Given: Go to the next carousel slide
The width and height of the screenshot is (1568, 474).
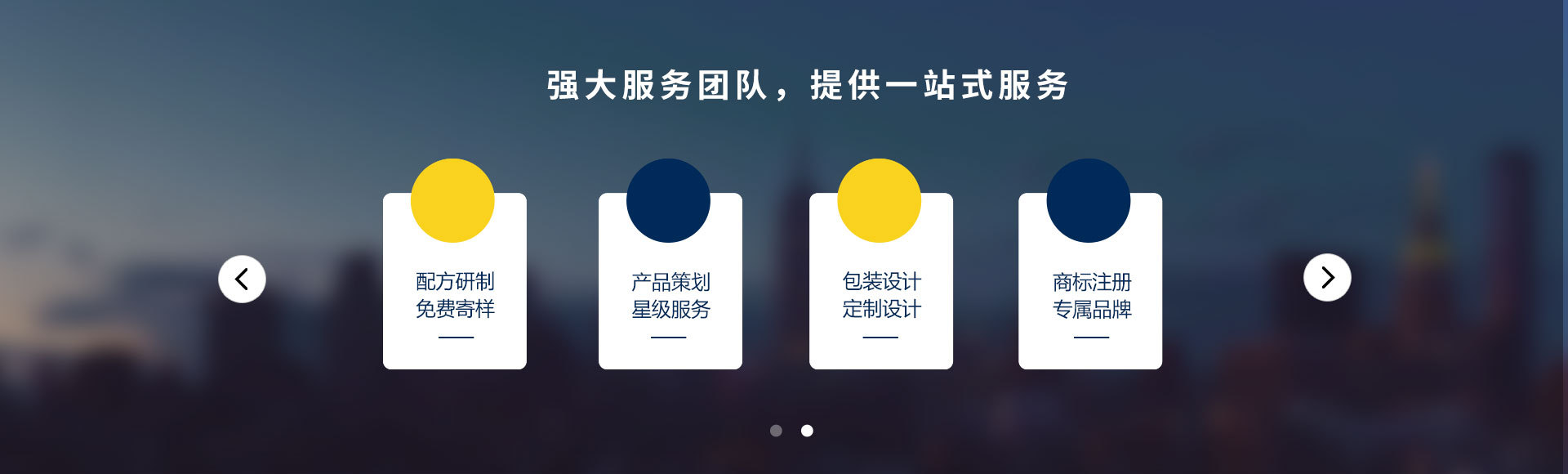Looking at the screenshot, I should tap(1327, 278).
